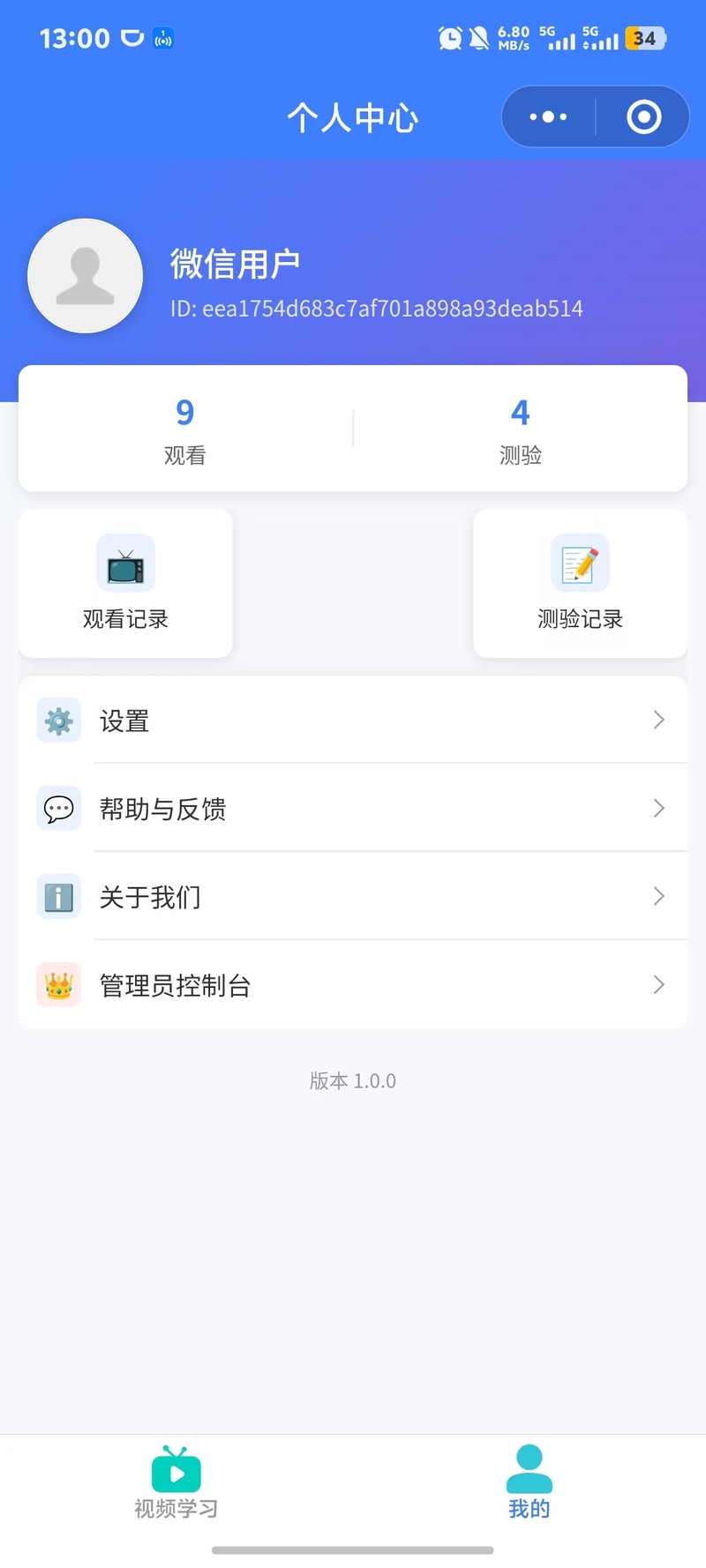View the 9 观看 stat
The height and width of the screenshot is (1568, 706).
pyautogui.click(x=185, y=429)
